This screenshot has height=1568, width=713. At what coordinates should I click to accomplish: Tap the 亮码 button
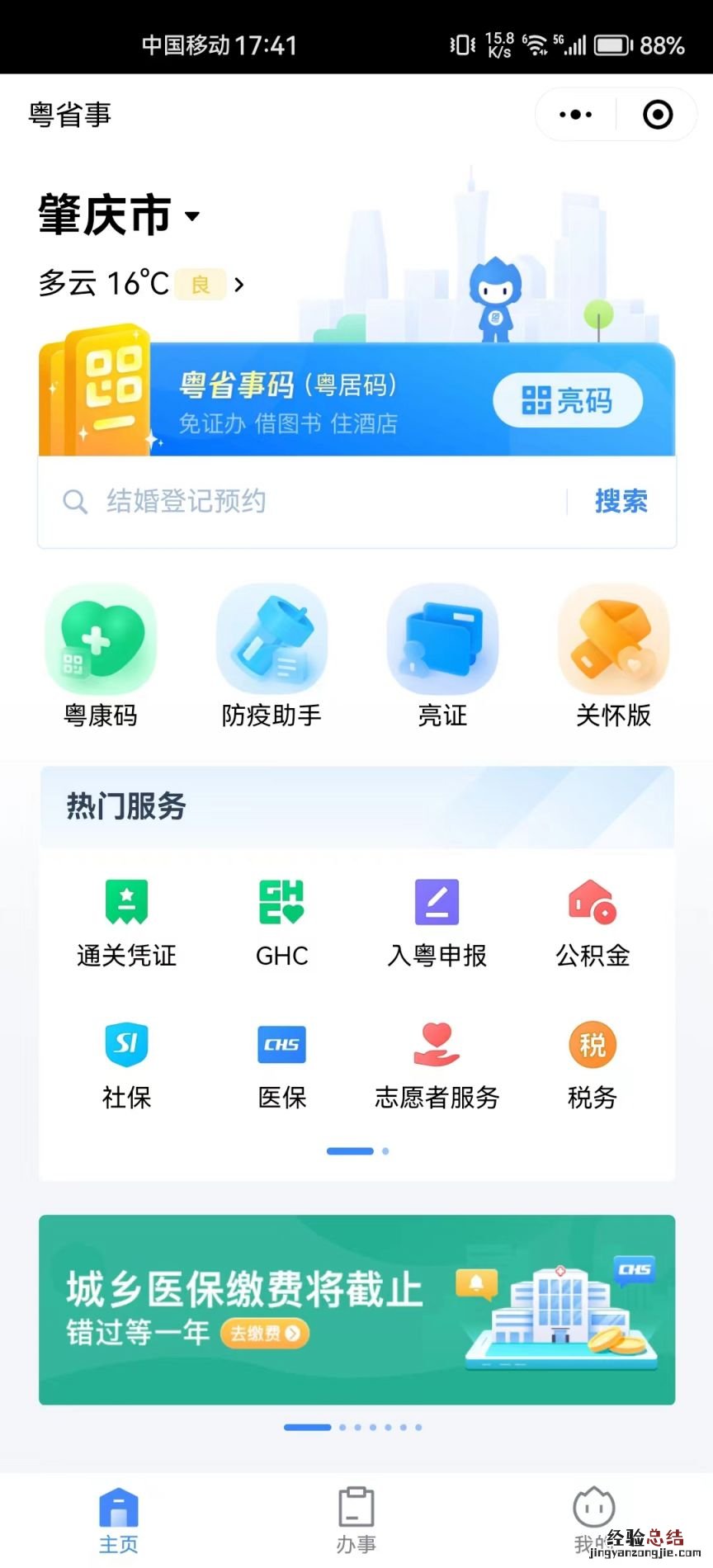(567, 401)
